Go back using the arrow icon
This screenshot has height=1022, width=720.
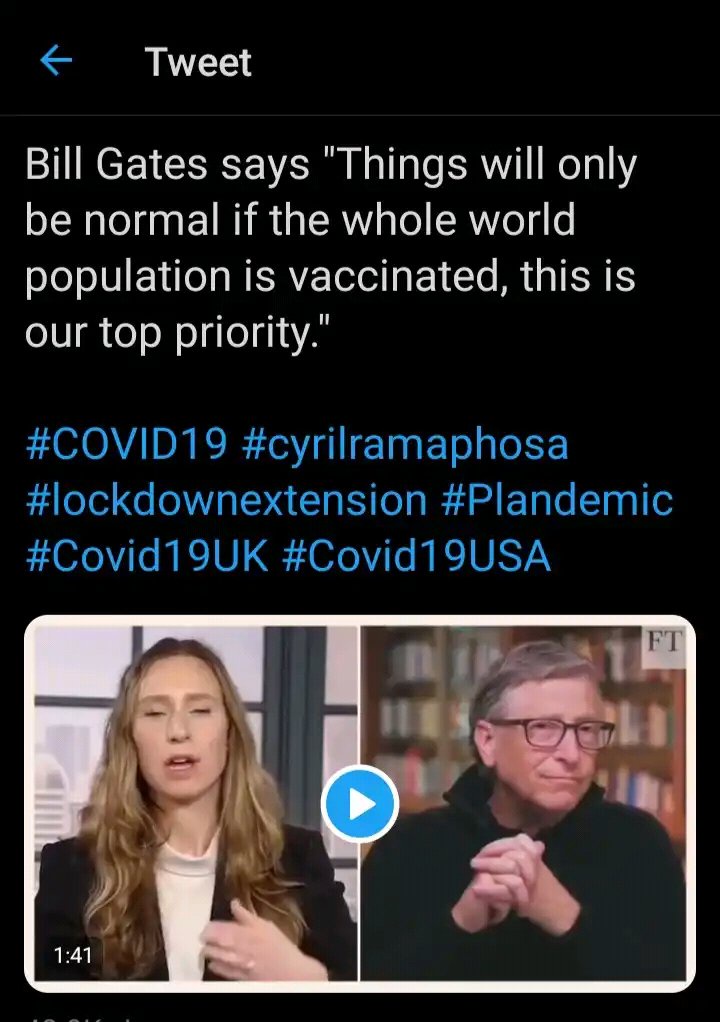coord(56,62)
